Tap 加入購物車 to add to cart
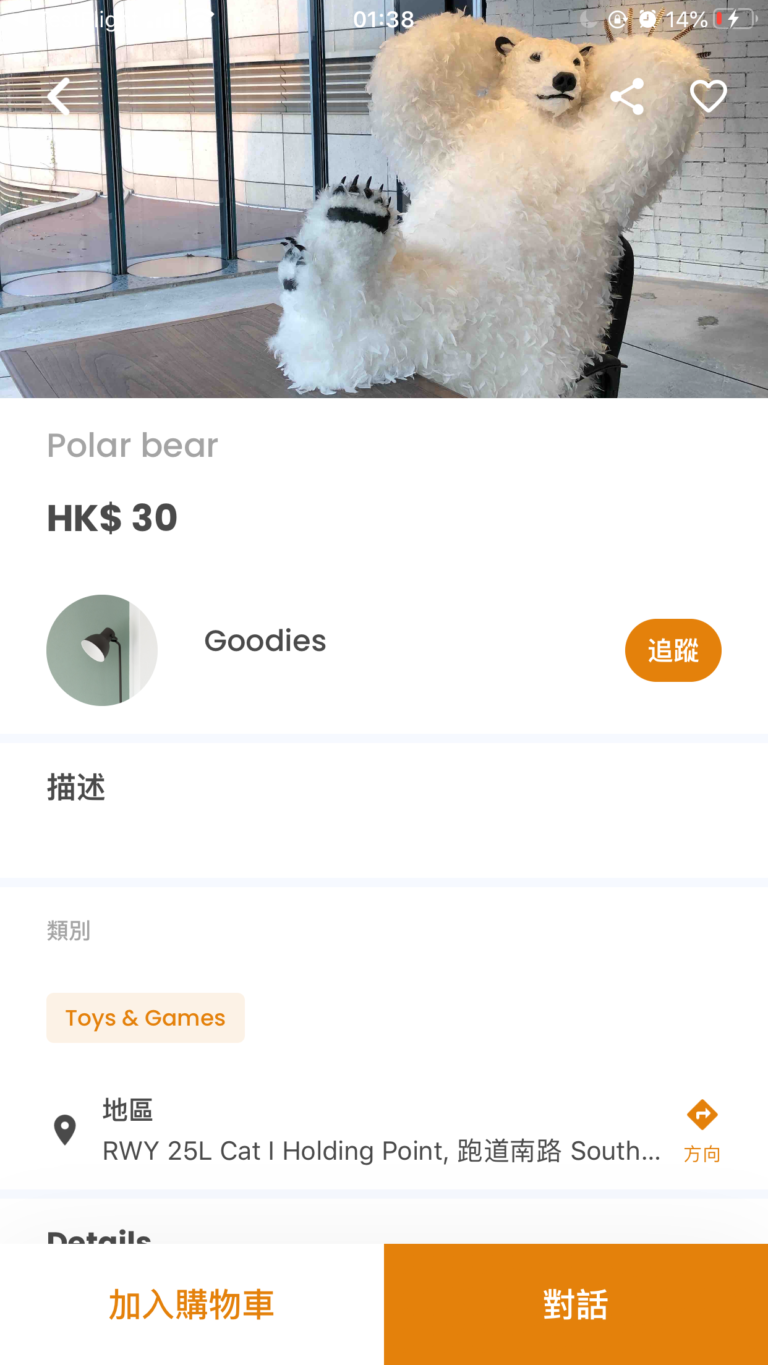 coord(191,1304)
